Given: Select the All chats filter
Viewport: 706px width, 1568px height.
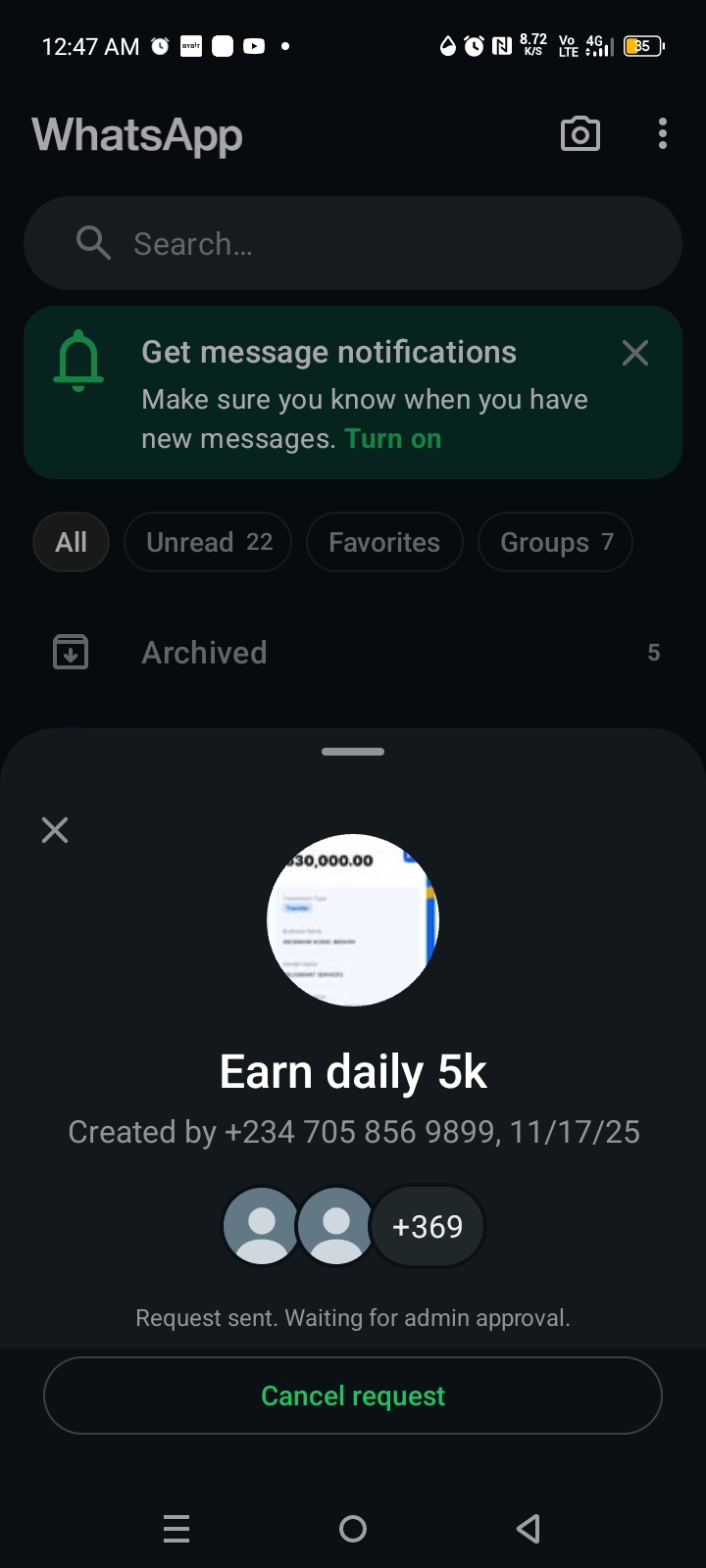Looking at the screenshot, I should tap(71, 542).
